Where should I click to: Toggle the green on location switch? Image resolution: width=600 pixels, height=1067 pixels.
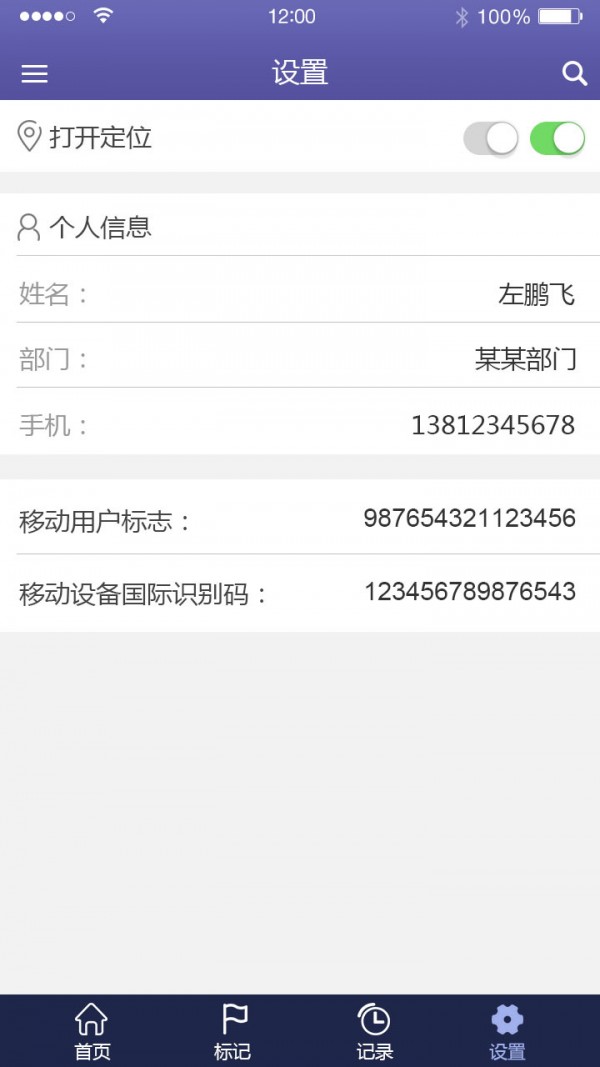point(557,138)
